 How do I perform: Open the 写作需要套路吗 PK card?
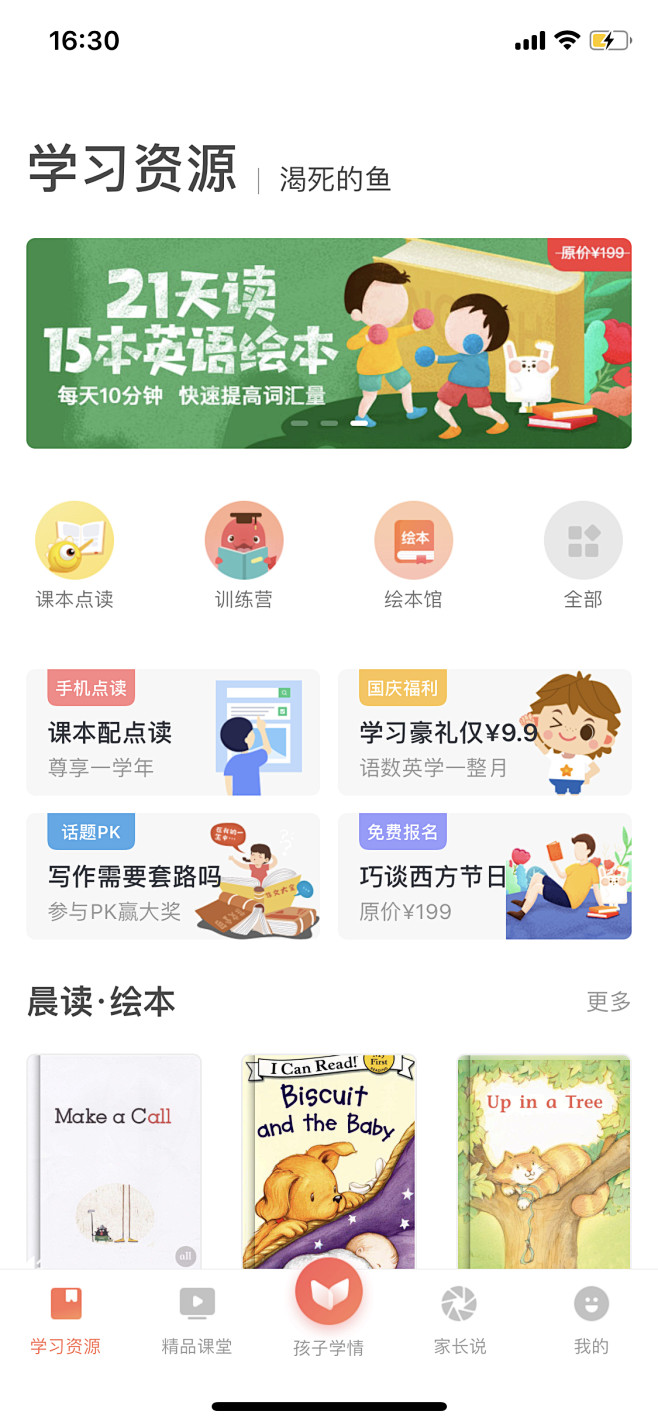[173, 876]
